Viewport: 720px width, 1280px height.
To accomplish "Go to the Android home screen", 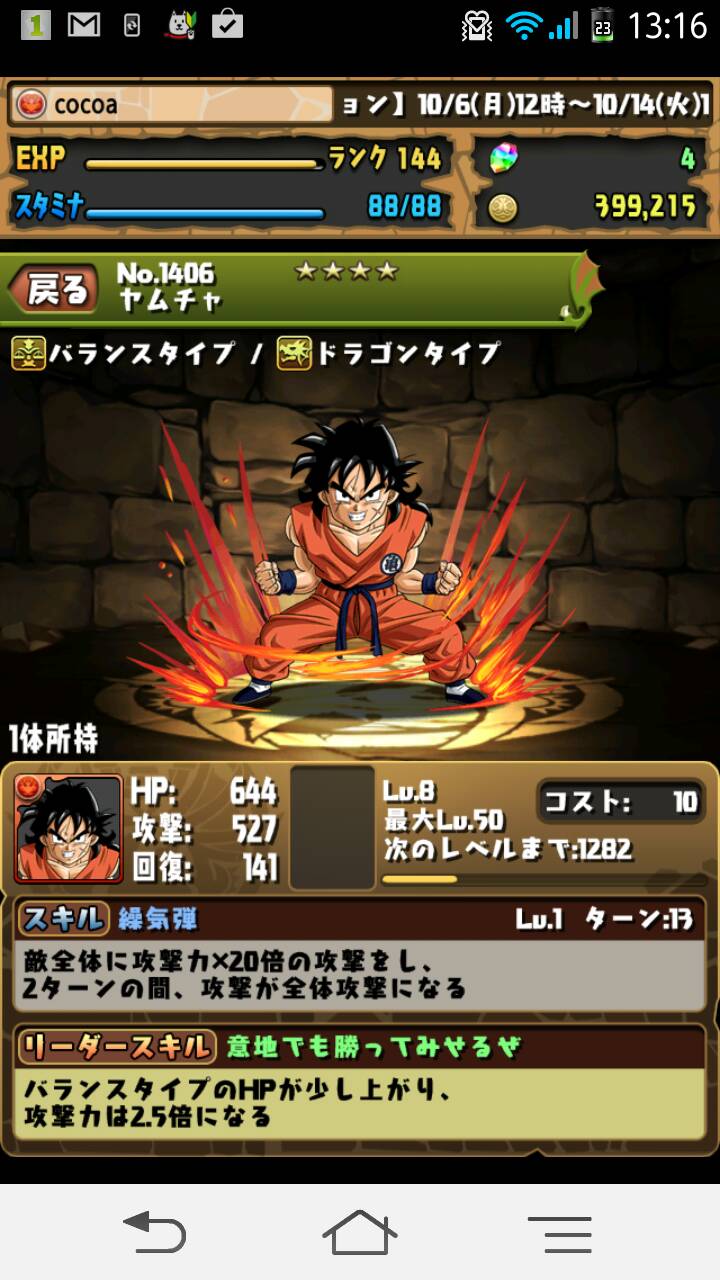I will (x=359, y=1232).
